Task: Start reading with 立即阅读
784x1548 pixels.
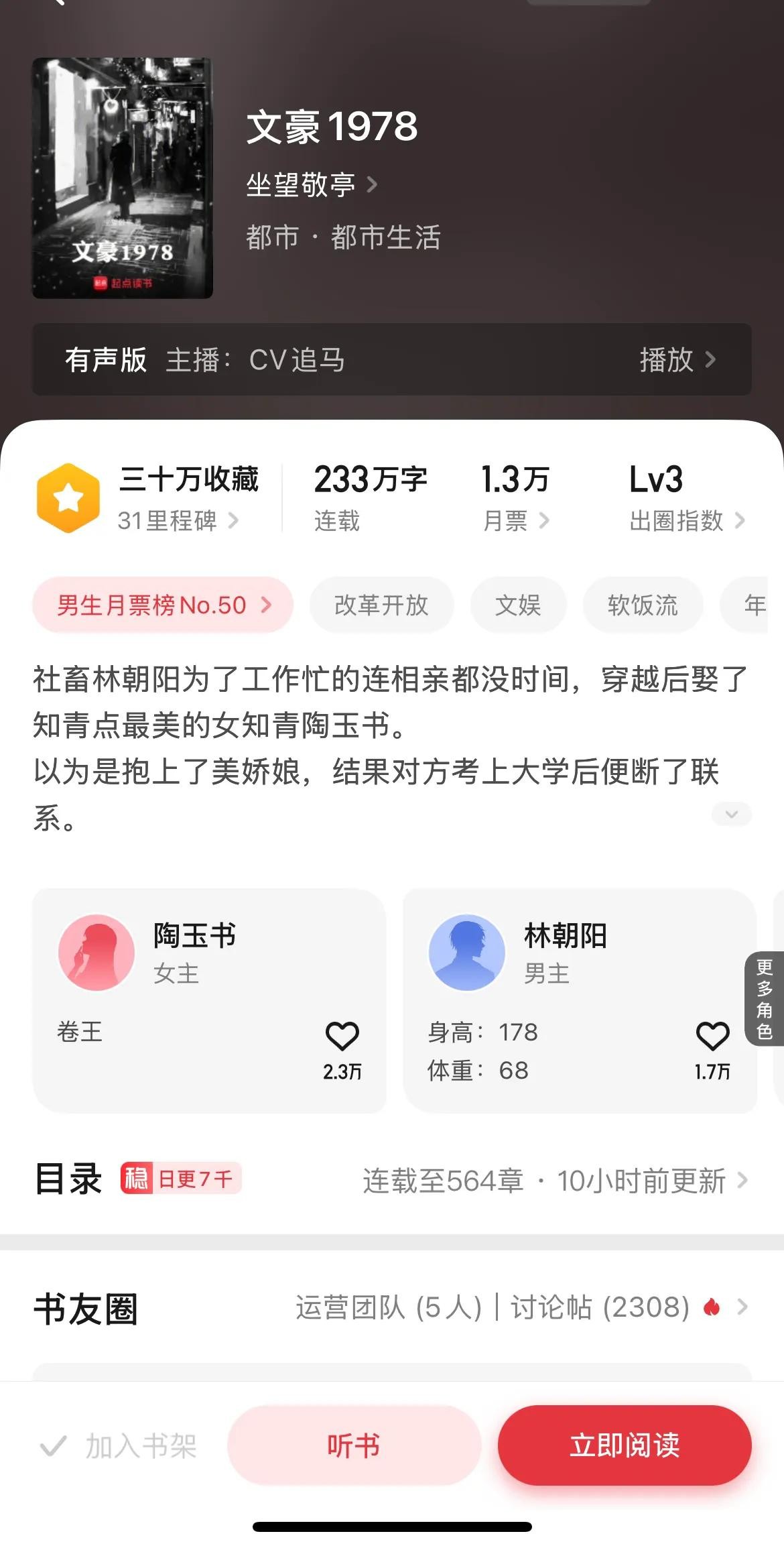Action: point(625,1446)
